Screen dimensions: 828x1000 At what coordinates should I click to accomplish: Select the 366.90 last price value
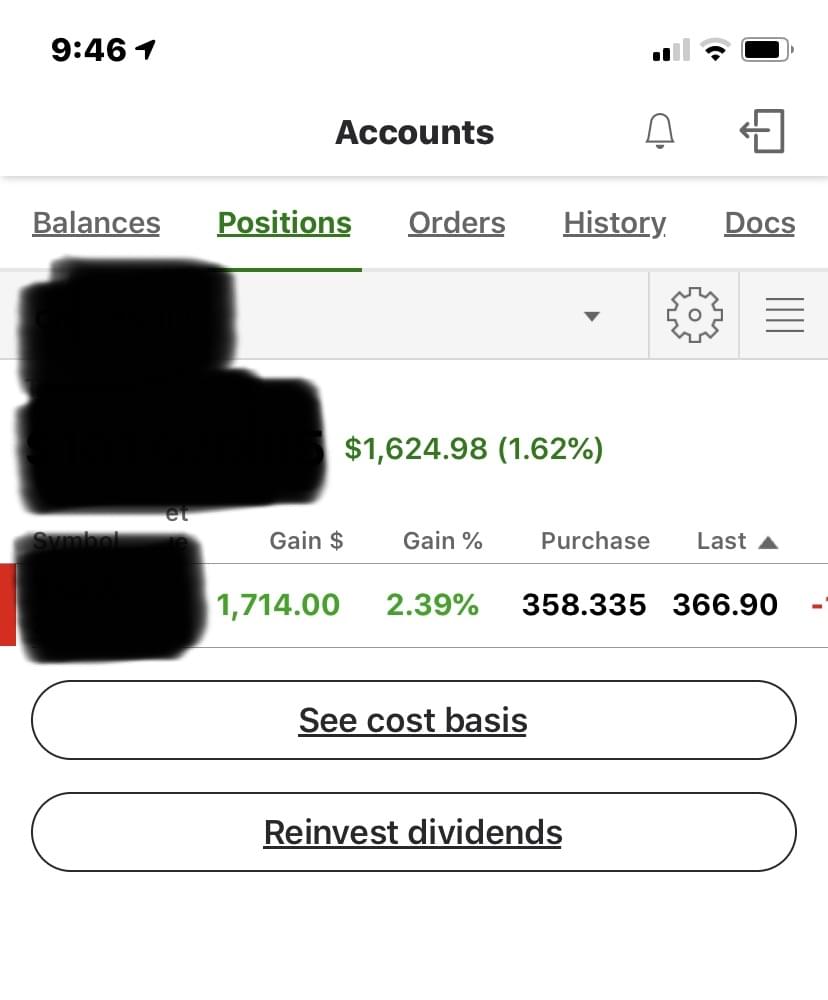[x=724, y=604]
